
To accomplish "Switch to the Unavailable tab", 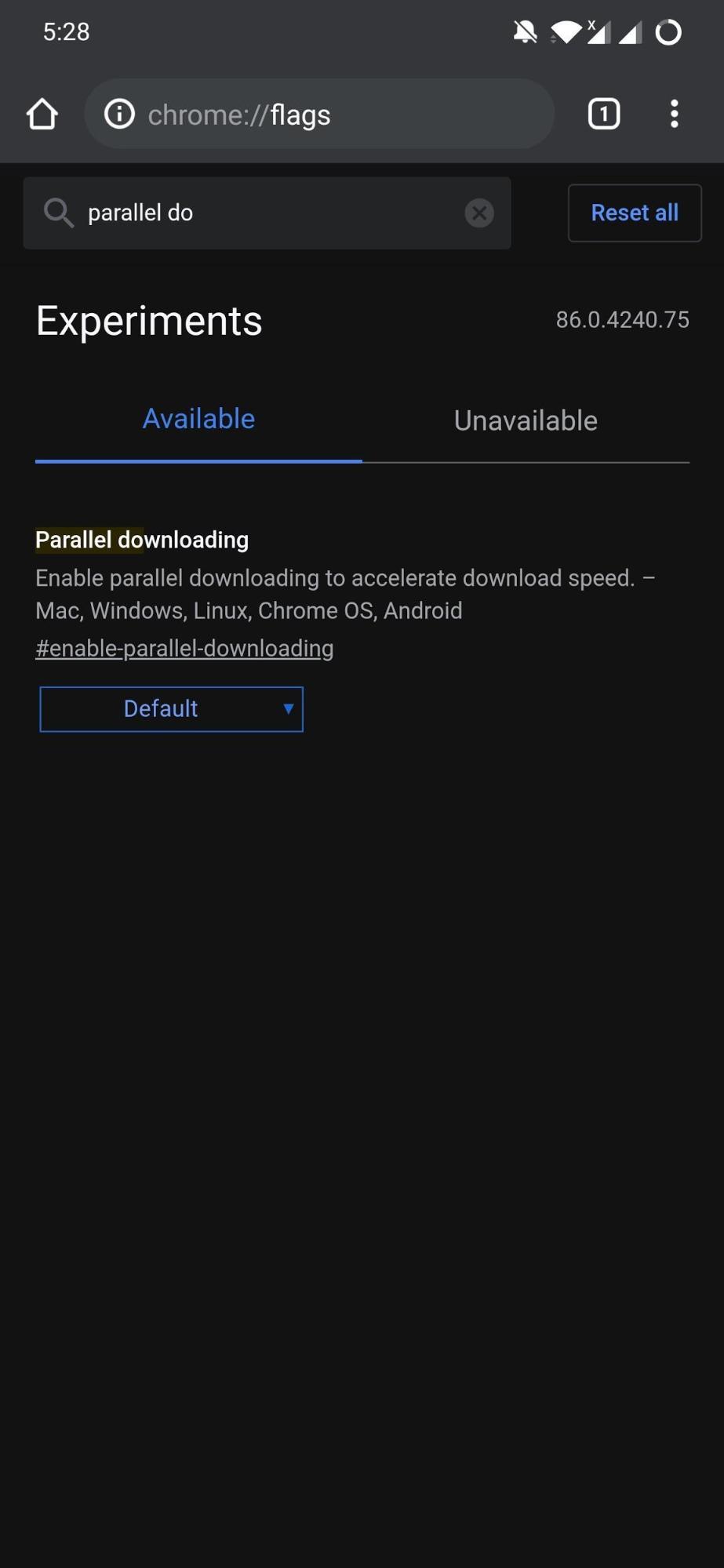I will point(526,420).
